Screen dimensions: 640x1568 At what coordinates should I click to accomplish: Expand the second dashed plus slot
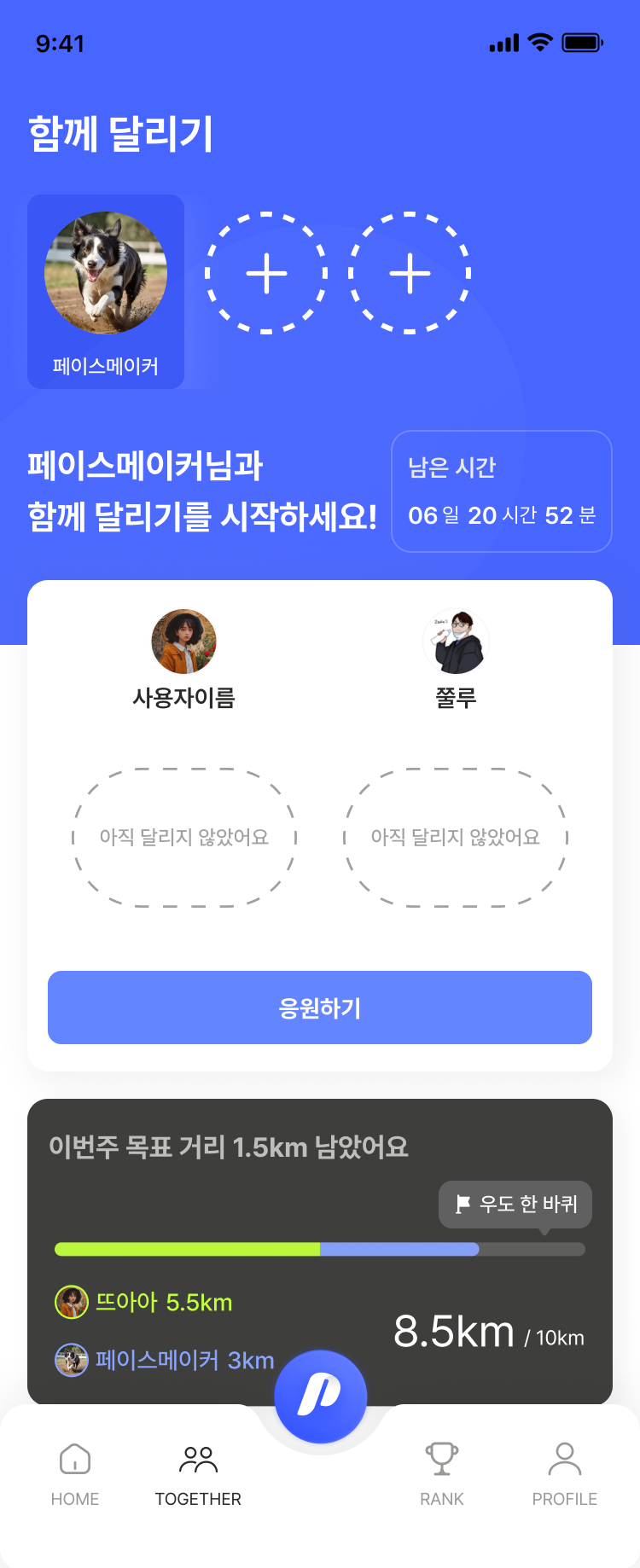coord(410,274)
